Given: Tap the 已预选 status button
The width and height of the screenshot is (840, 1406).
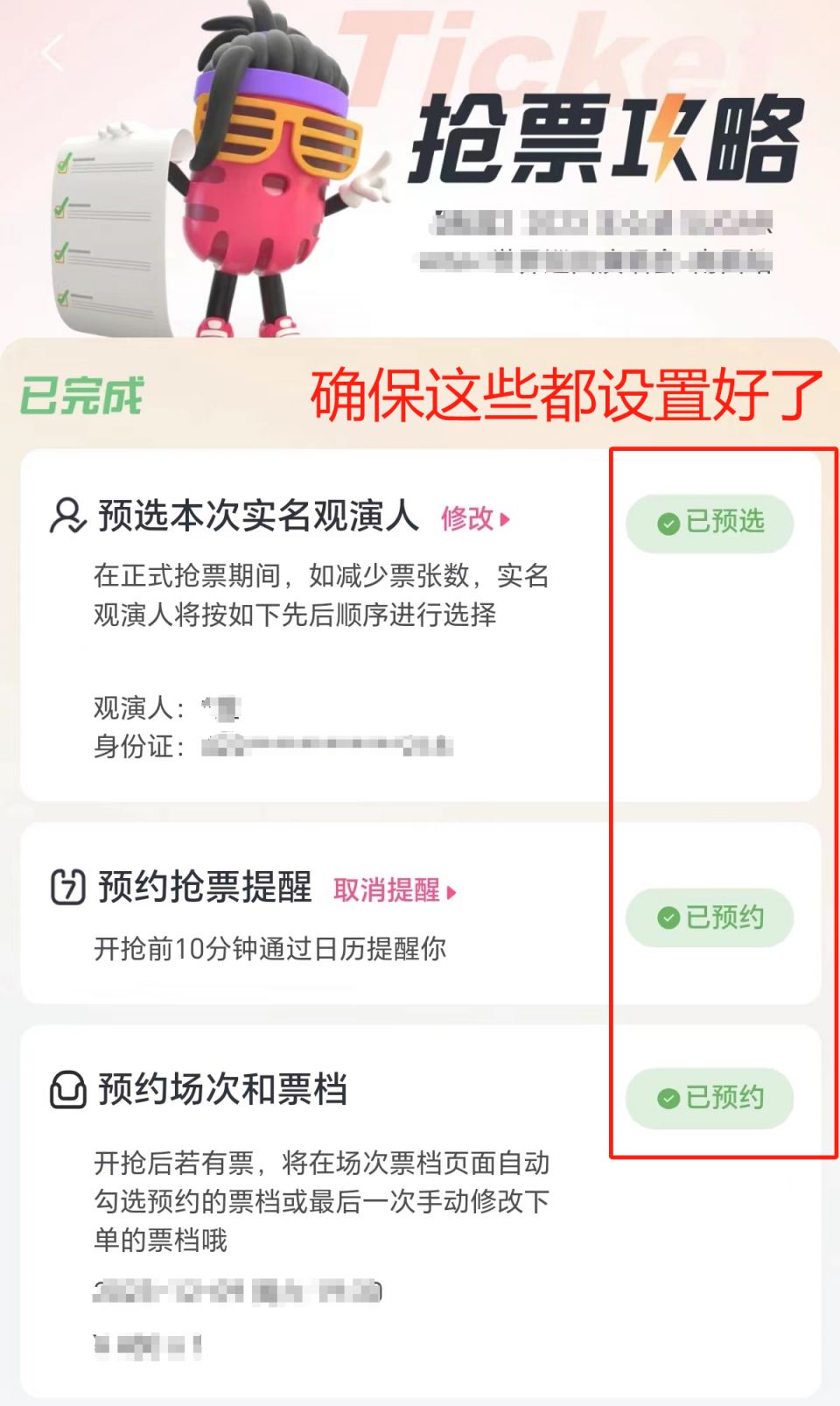Looking at the screenshot, I should (710, 524).
